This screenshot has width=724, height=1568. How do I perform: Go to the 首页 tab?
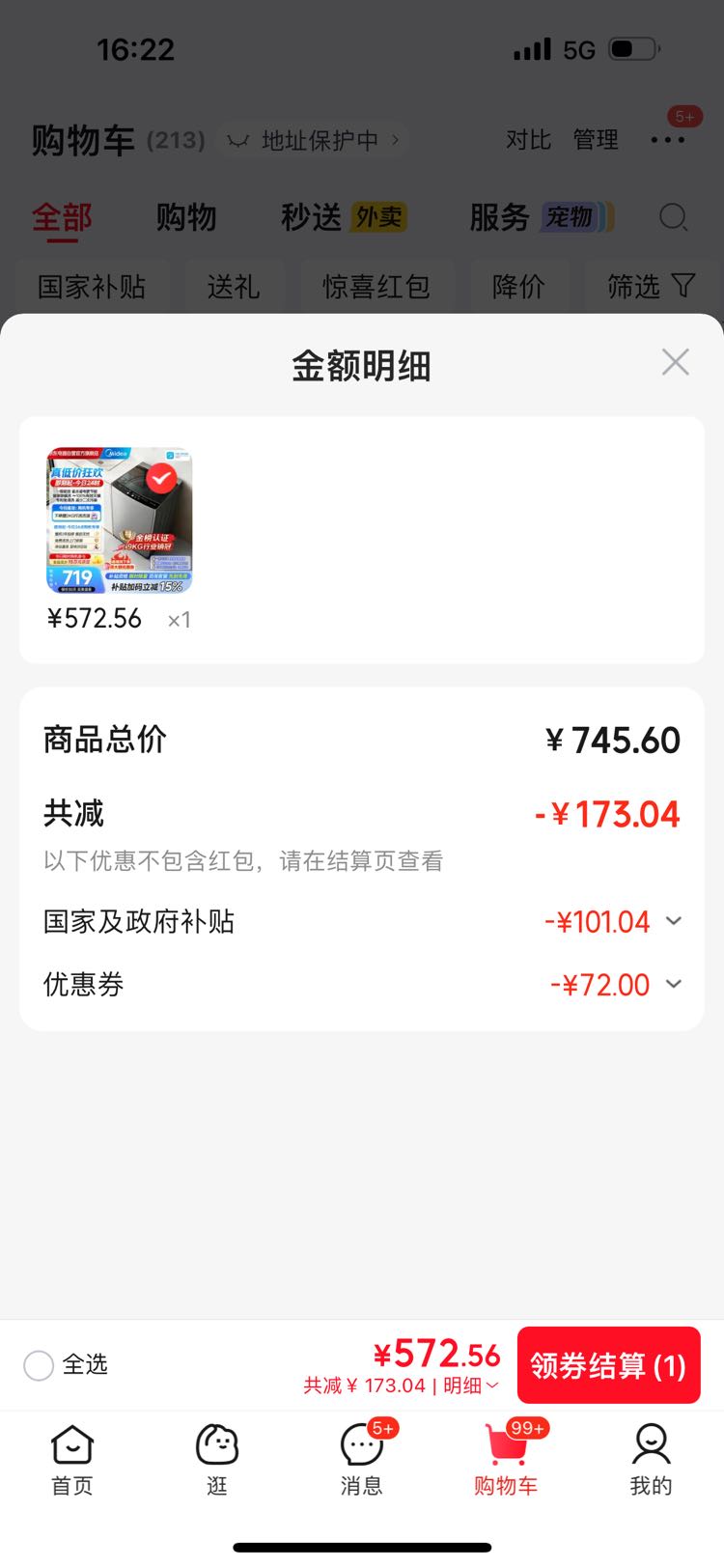point(72,1460)
